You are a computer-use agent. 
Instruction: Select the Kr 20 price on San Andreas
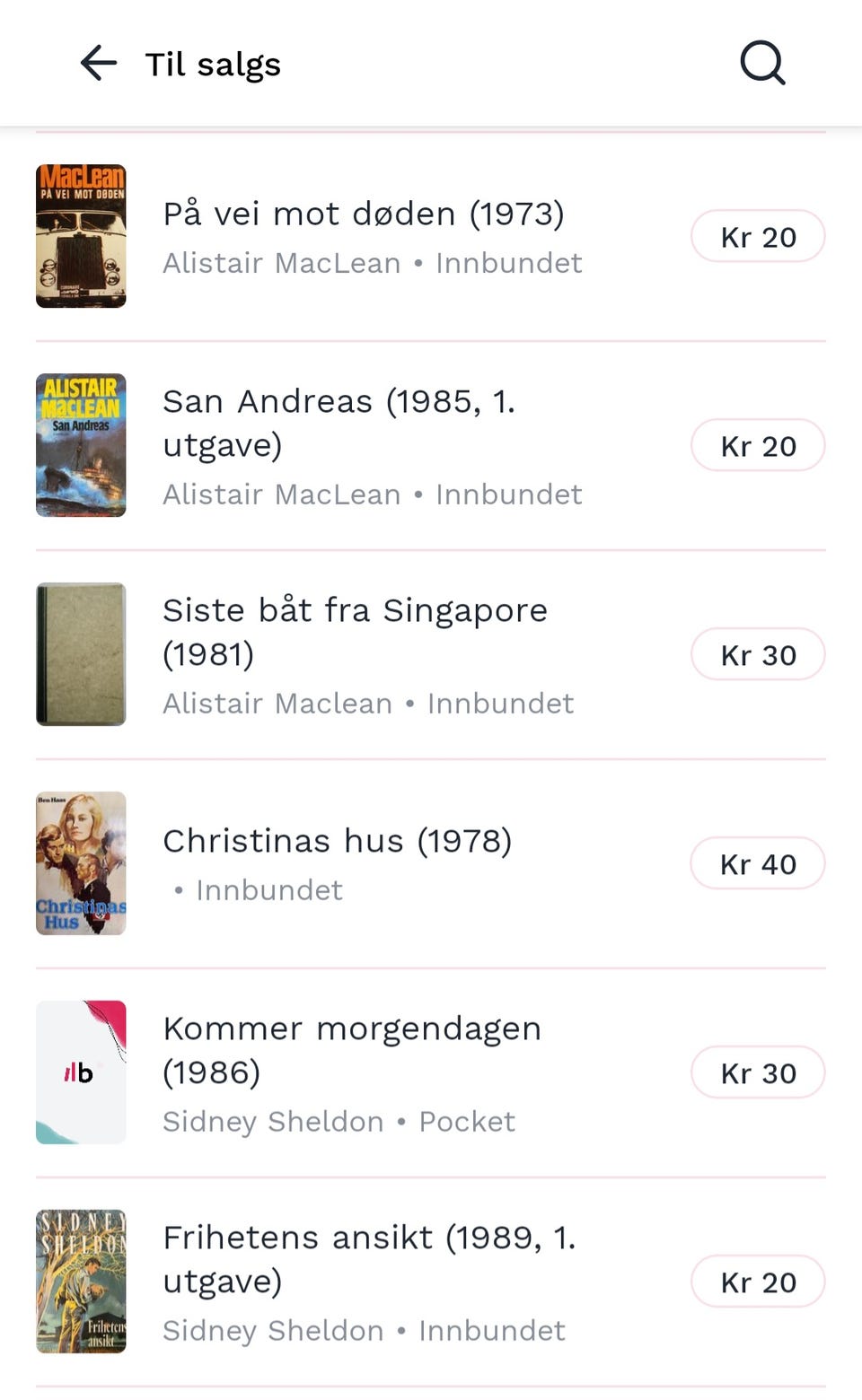(758, 445)
